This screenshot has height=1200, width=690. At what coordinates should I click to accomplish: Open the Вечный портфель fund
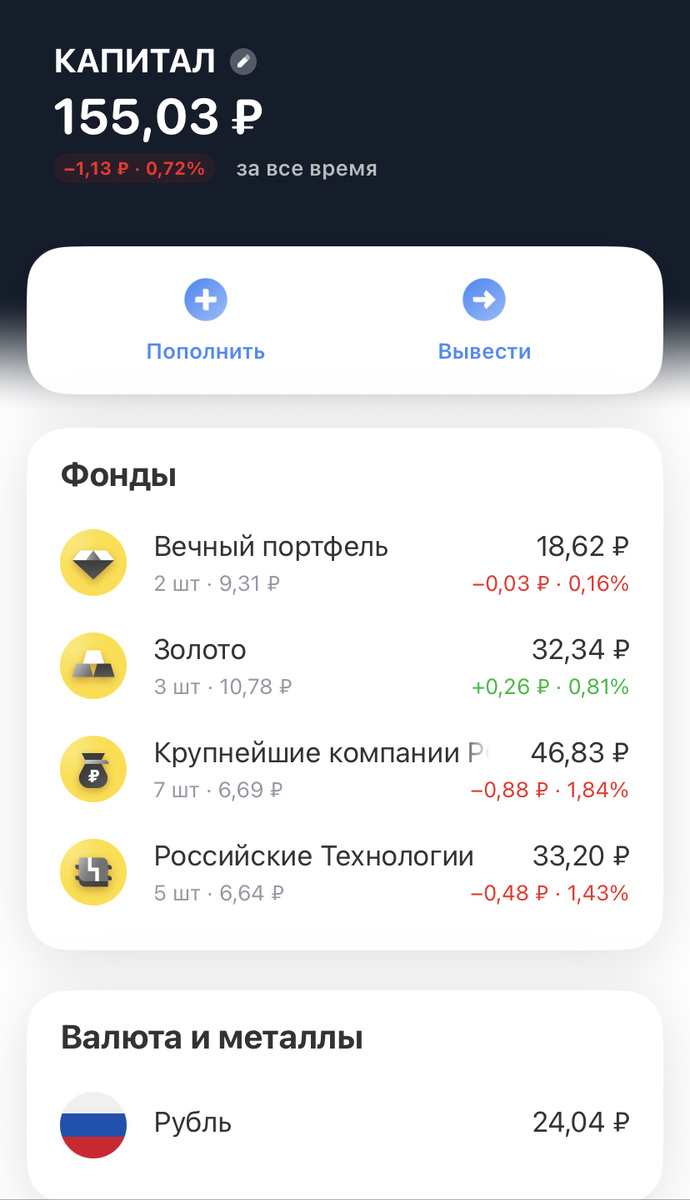coord(344,563)
